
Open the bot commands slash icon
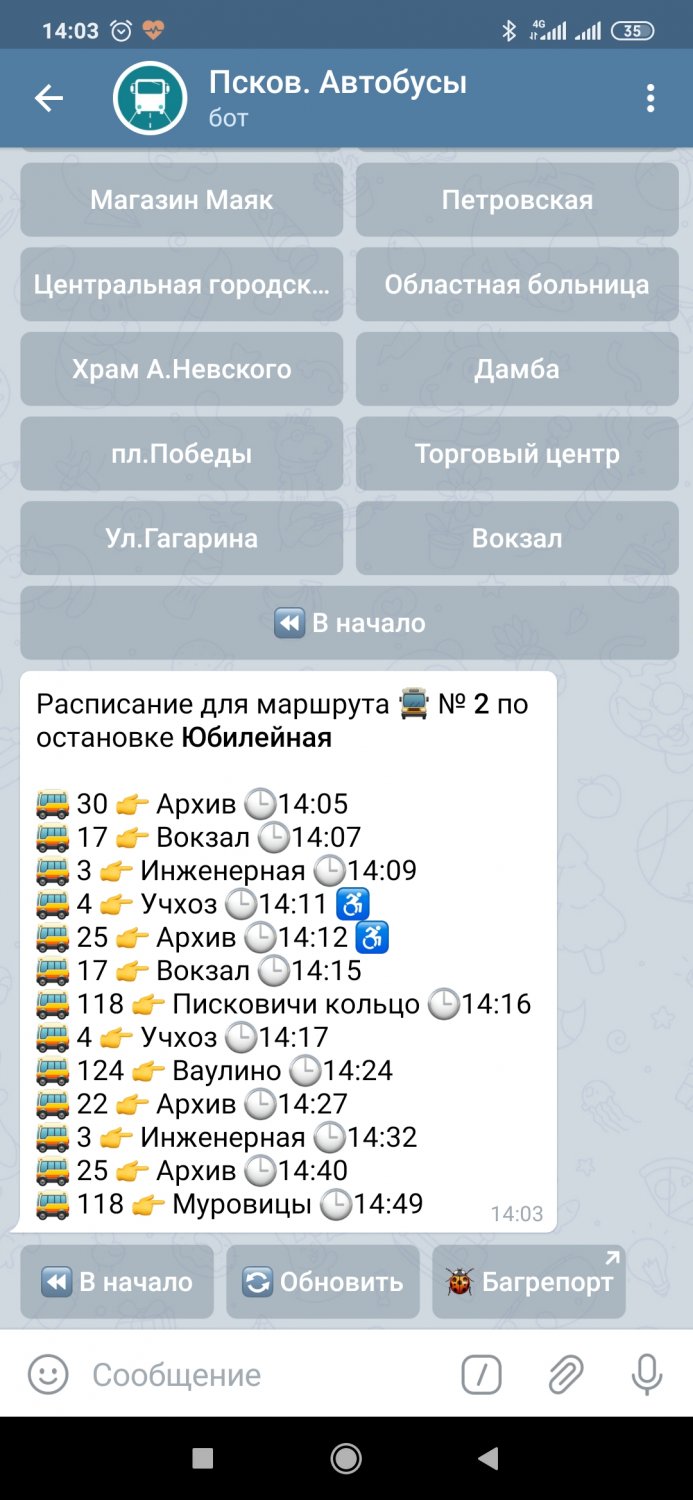(481, 1375)
